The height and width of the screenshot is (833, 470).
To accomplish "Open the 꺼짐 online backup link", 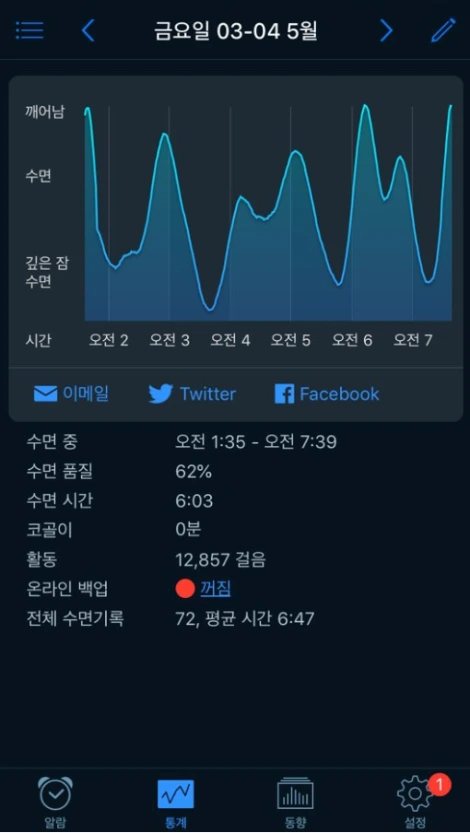I will (x=215, y=589).
